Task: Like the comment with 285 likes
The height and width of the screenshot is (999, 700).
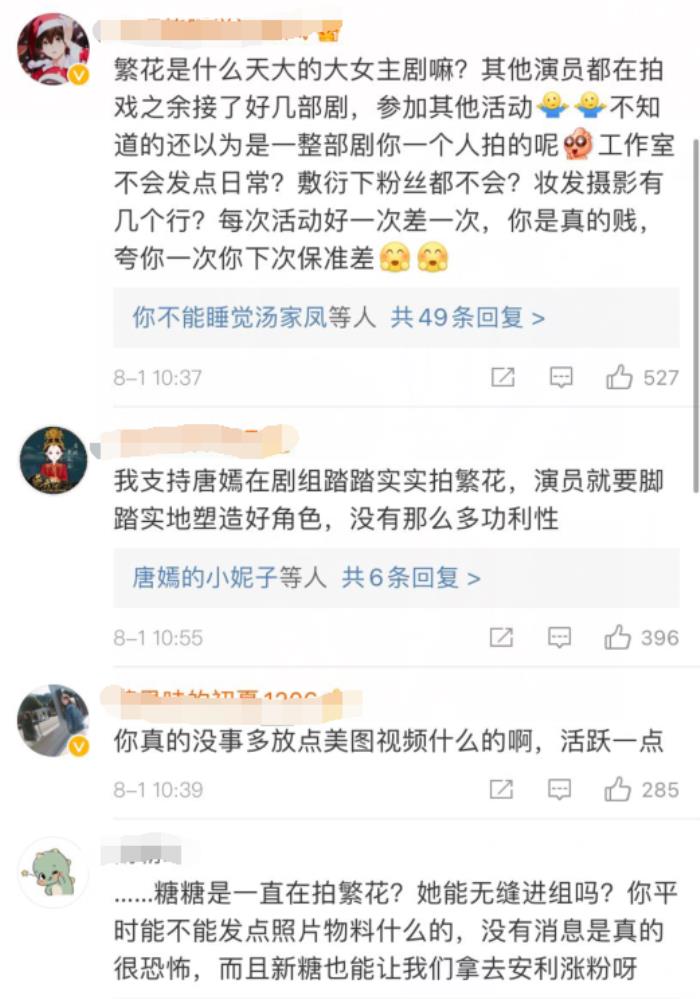Action: pos(620,790)
